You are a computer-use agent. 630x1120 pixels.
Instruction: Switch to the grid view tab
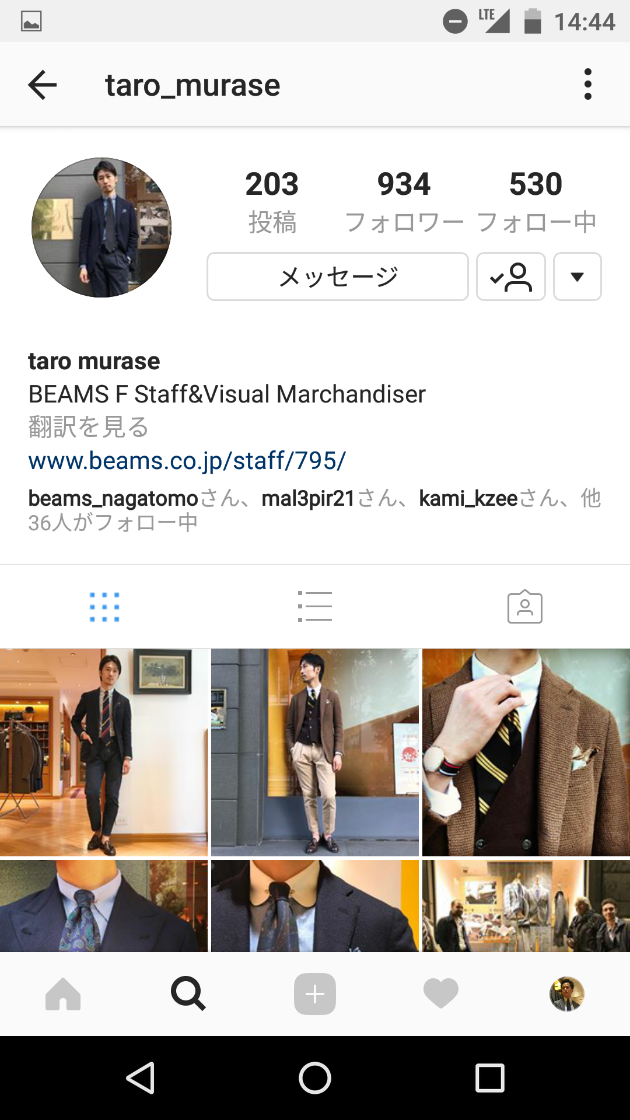click(104, 606)
